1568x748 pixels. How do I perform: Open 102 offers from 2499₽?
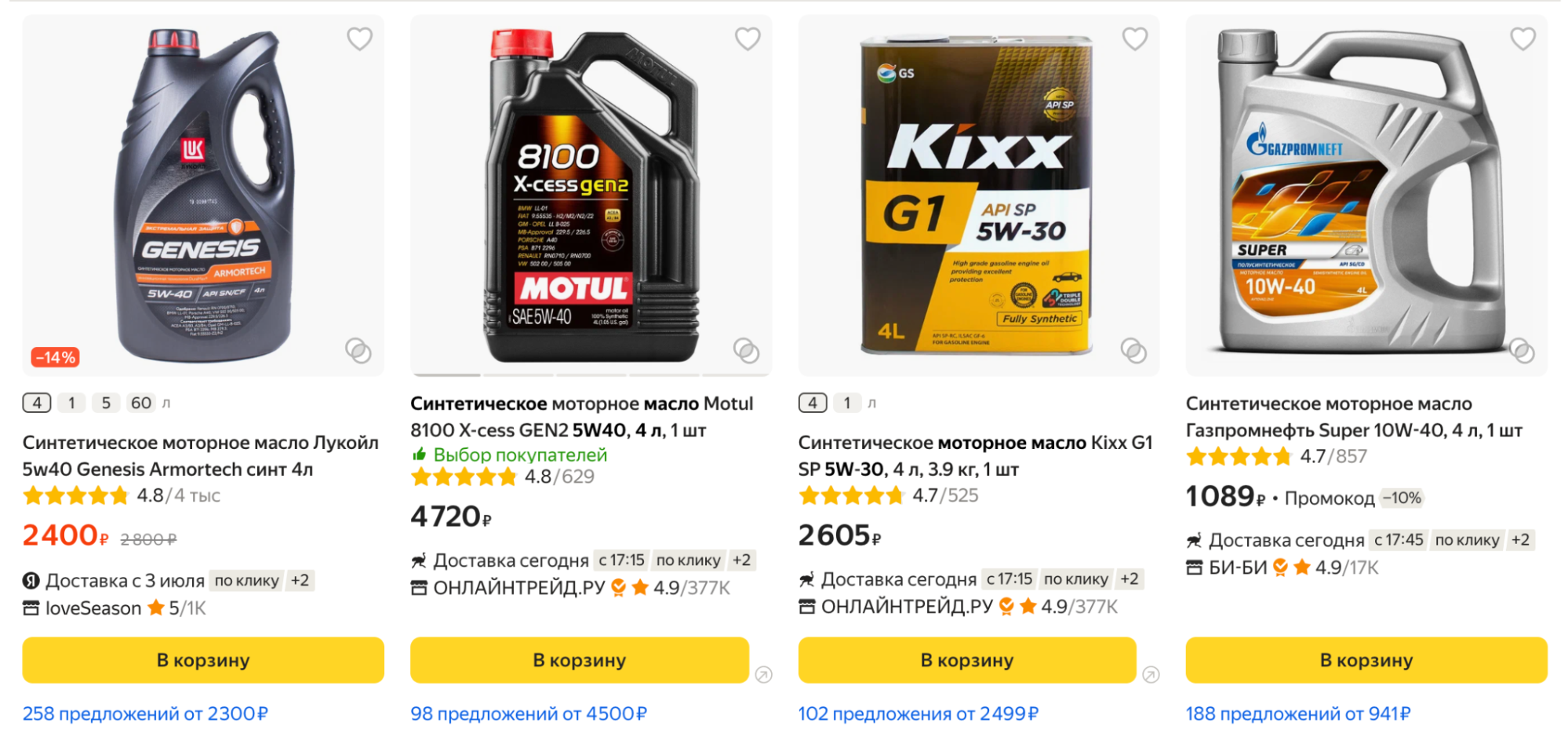point(918,713)
